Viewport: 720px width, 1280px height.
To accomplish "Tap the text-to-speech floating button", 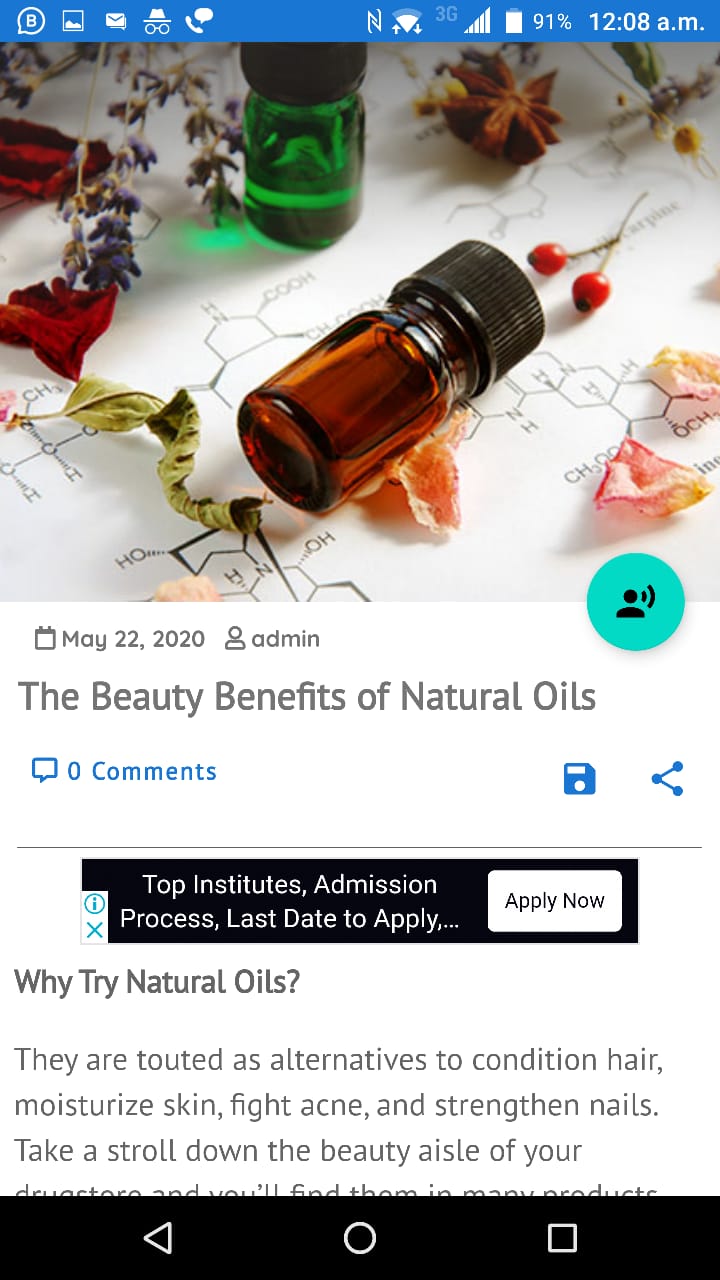I will [x=635, y=602].
